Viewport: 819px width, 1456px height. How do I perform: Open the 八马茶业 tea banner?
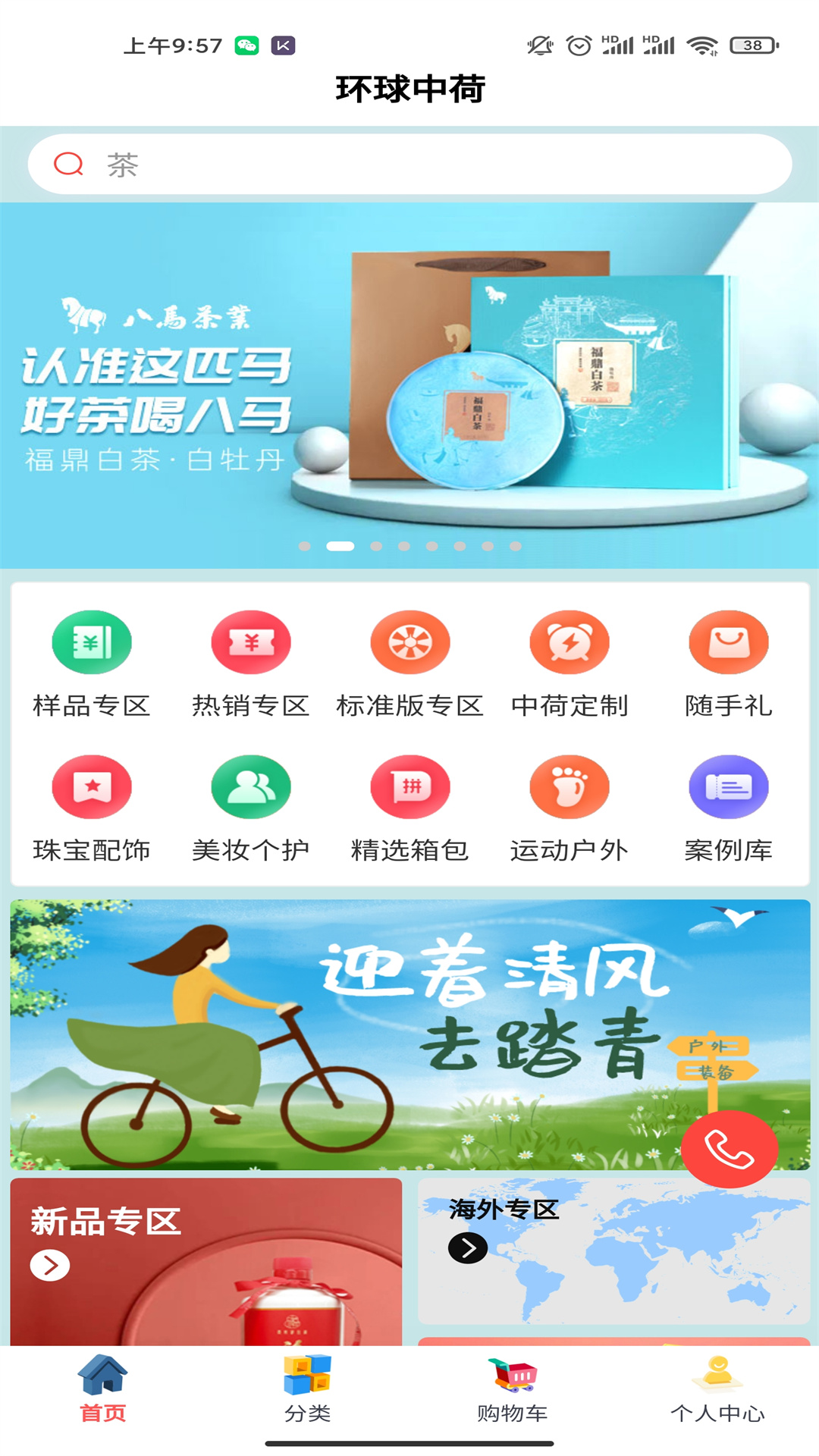409,385
